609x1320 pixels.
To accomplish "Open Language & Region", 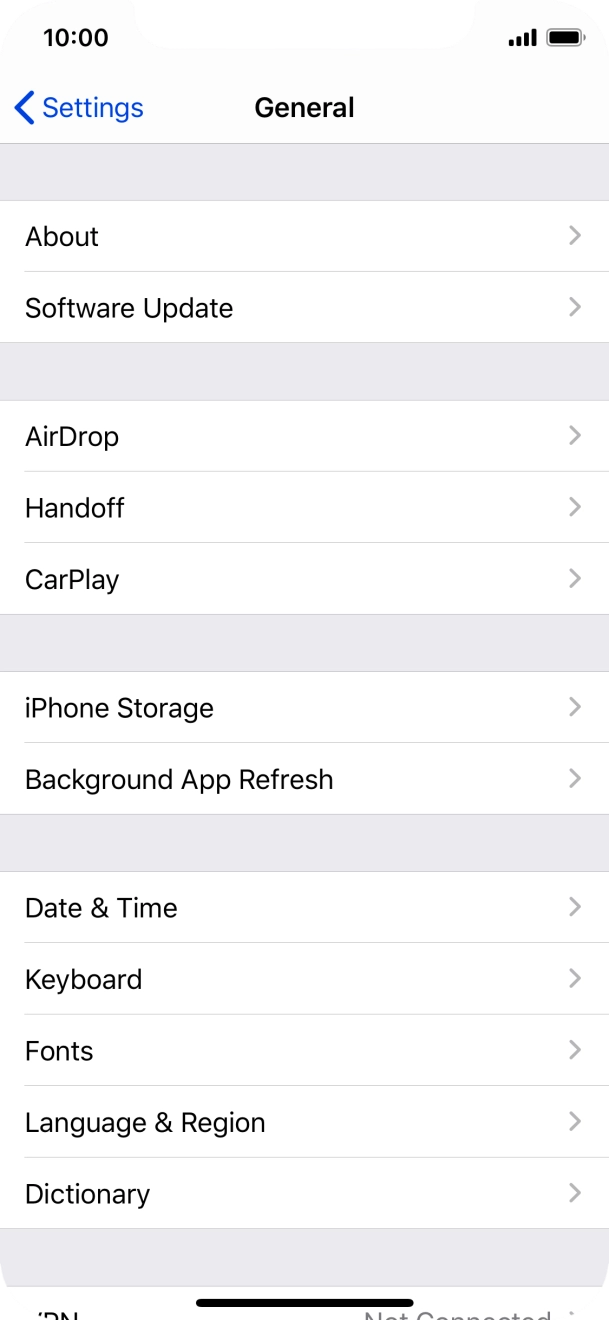I will pyautogui.click(x=304, y=1122).
